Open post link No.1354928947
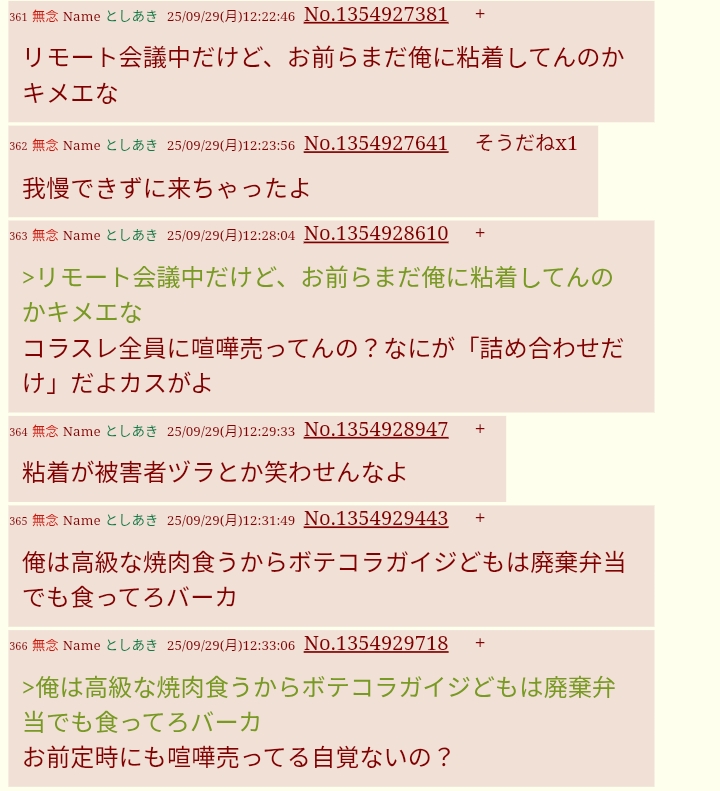The height and width of the screenshot is (791, 720). pos(376,430)
